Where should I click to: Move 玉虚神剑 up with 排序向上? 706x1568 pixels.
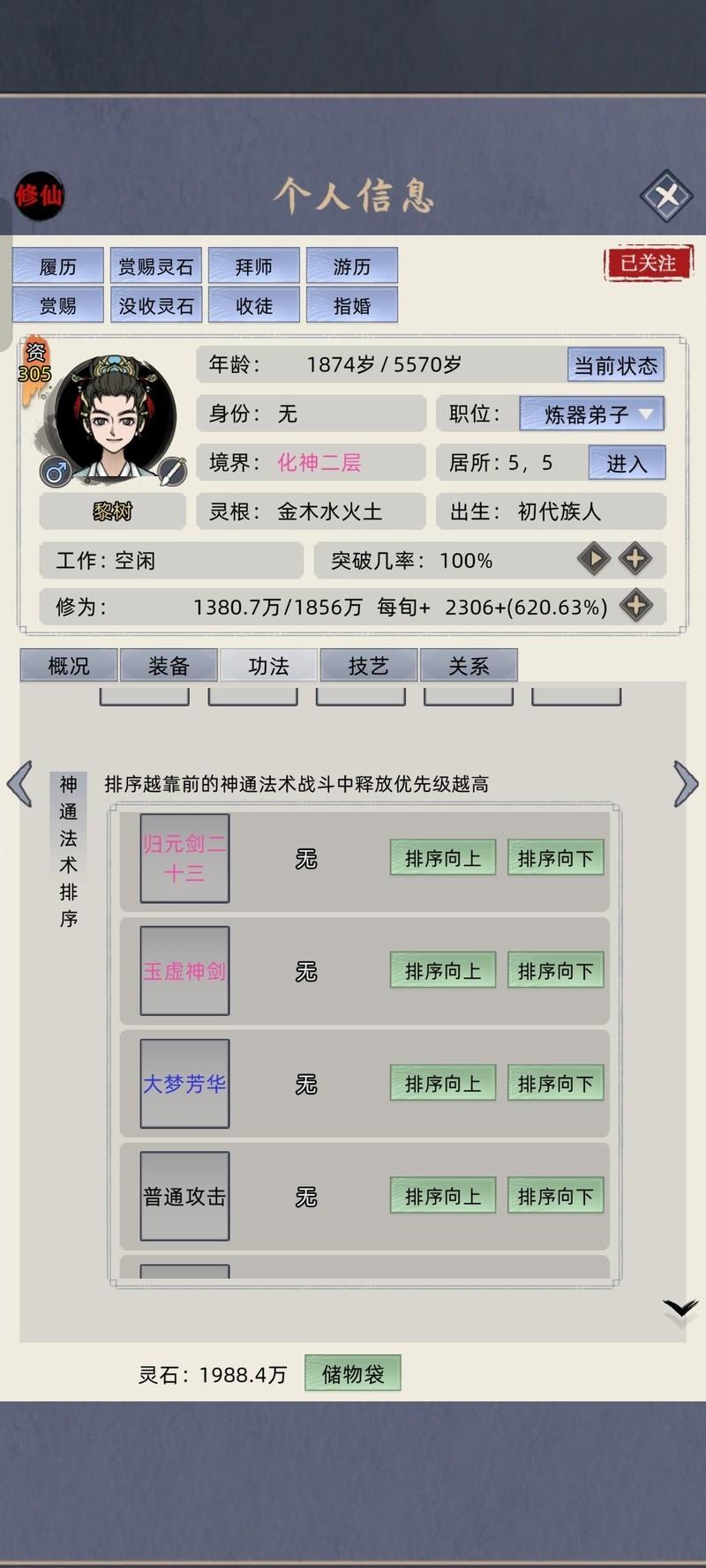(x=443, y=971)
